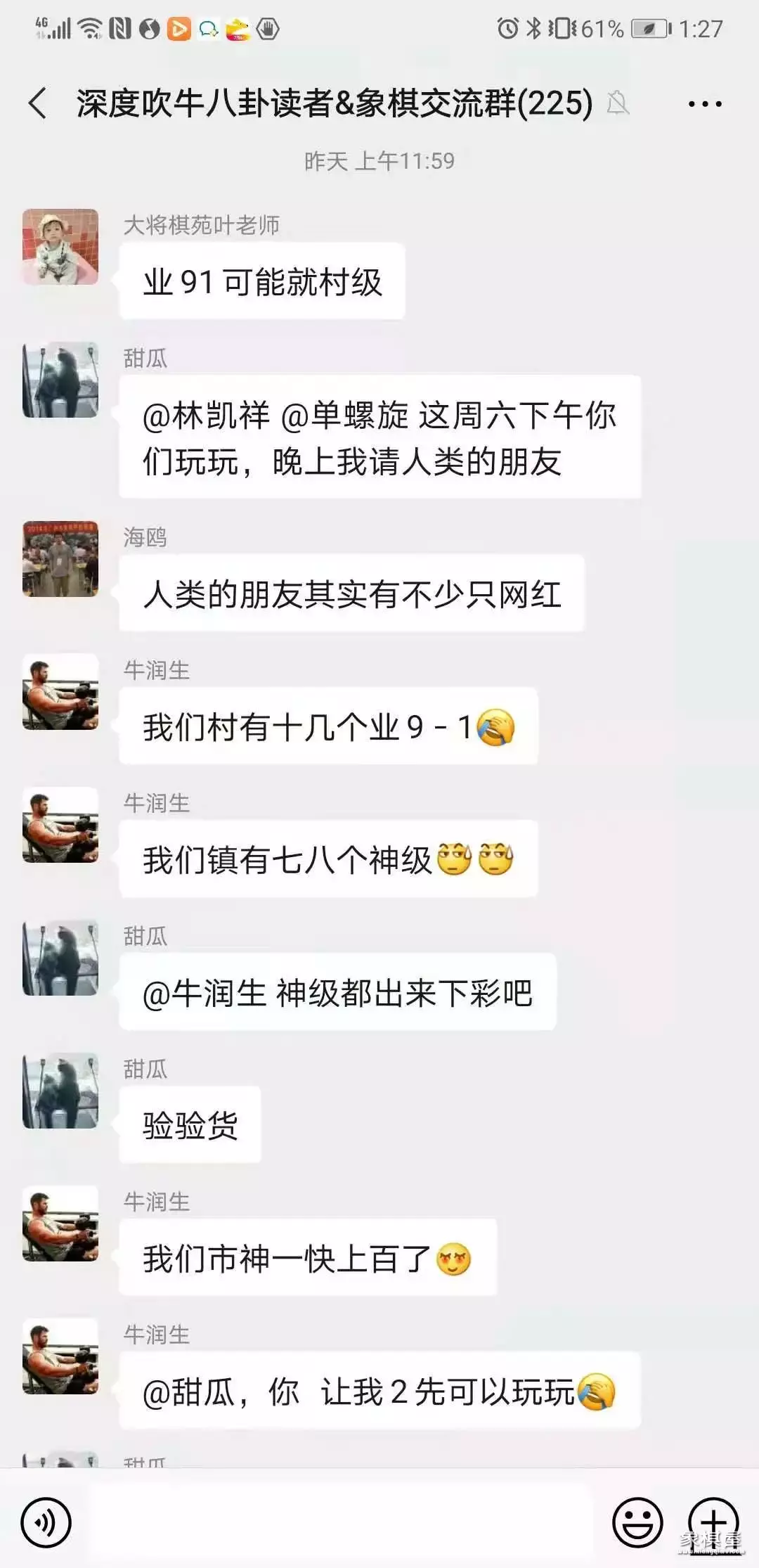Viewport: 759px width, 1568px height.
Task: Open the group chat overflow menu
Action: (x=704, y=104)
